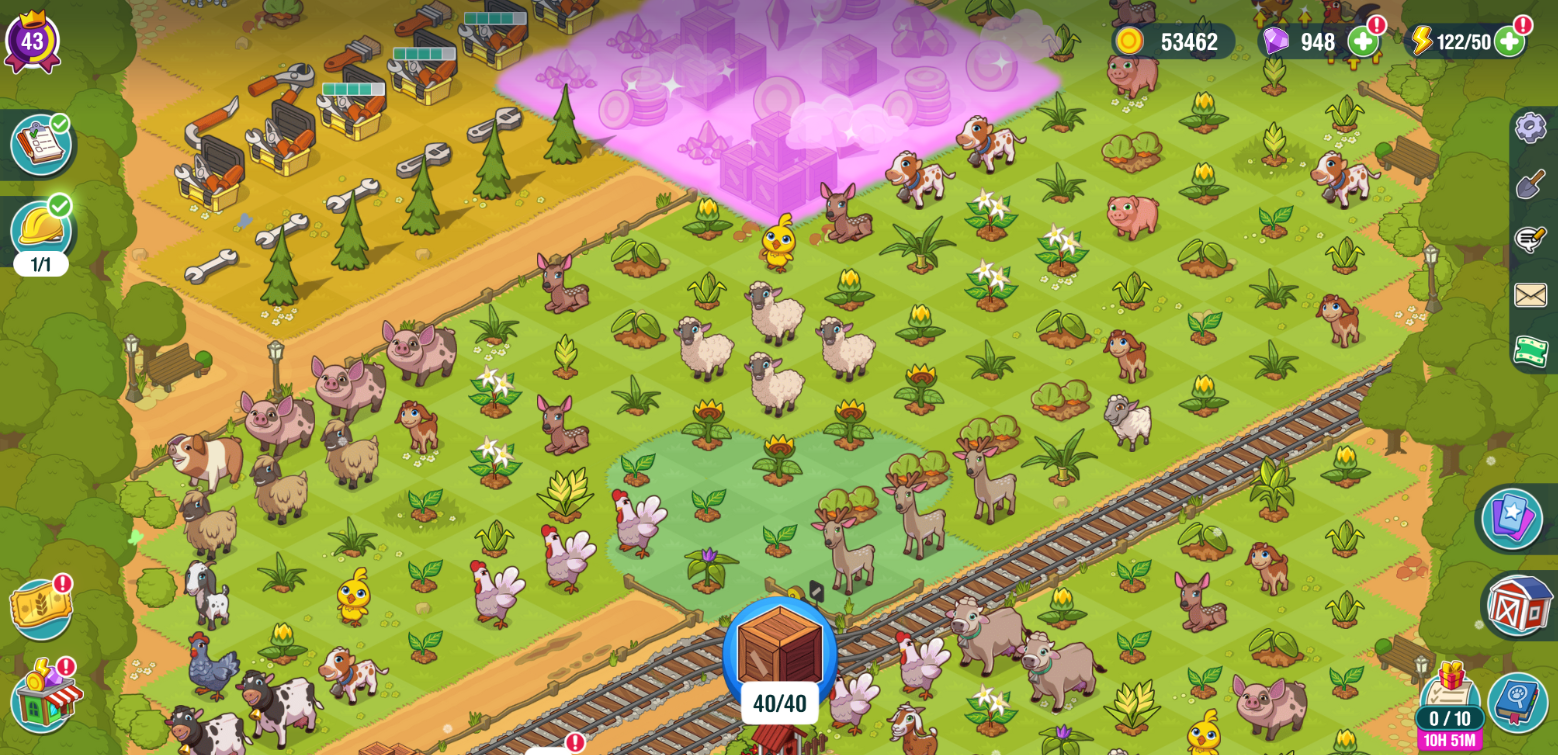Screen dimensions: 1558x755
Task: Open the builder helmet 1/1 button
Action: 40,230
